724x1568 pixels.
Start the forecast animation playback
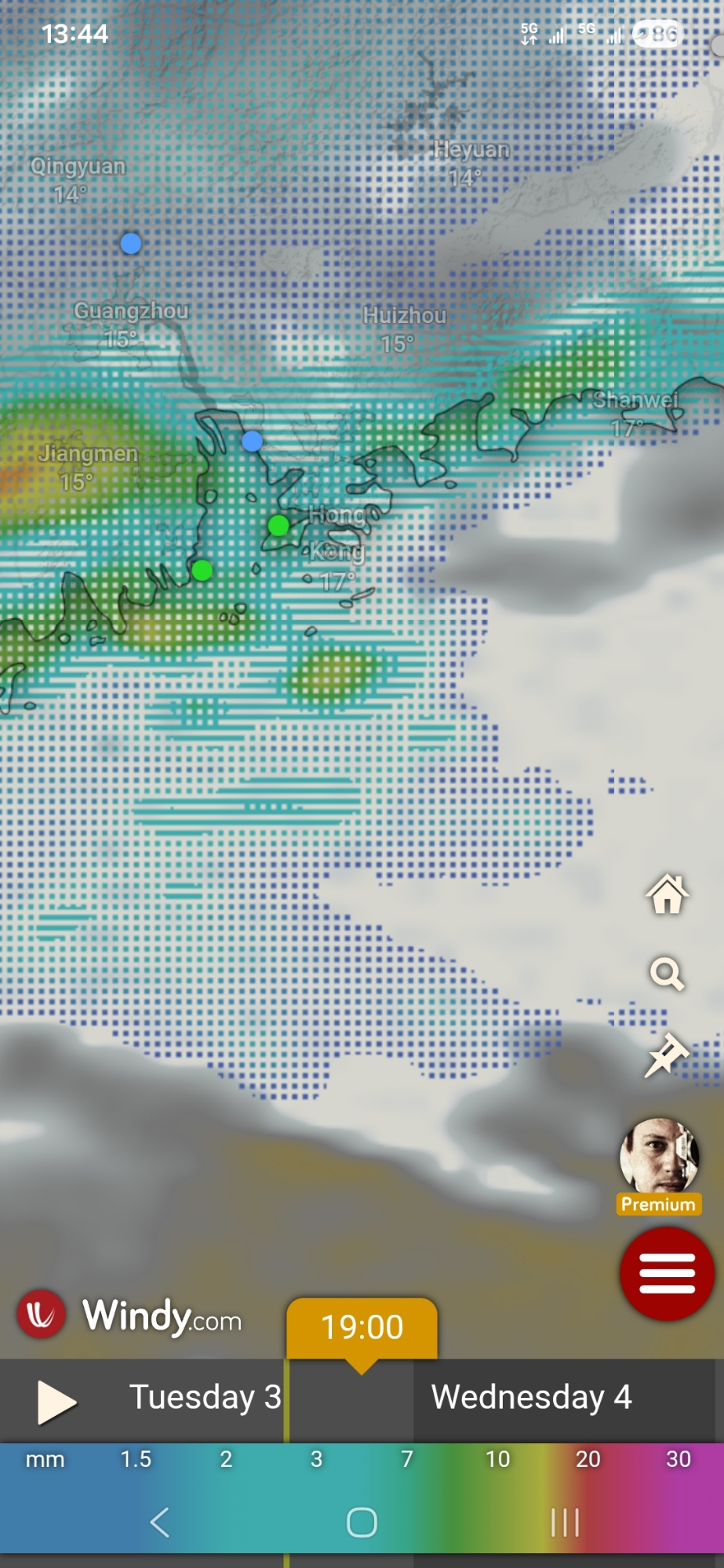pyautogui.click(x=56, y=1402)
